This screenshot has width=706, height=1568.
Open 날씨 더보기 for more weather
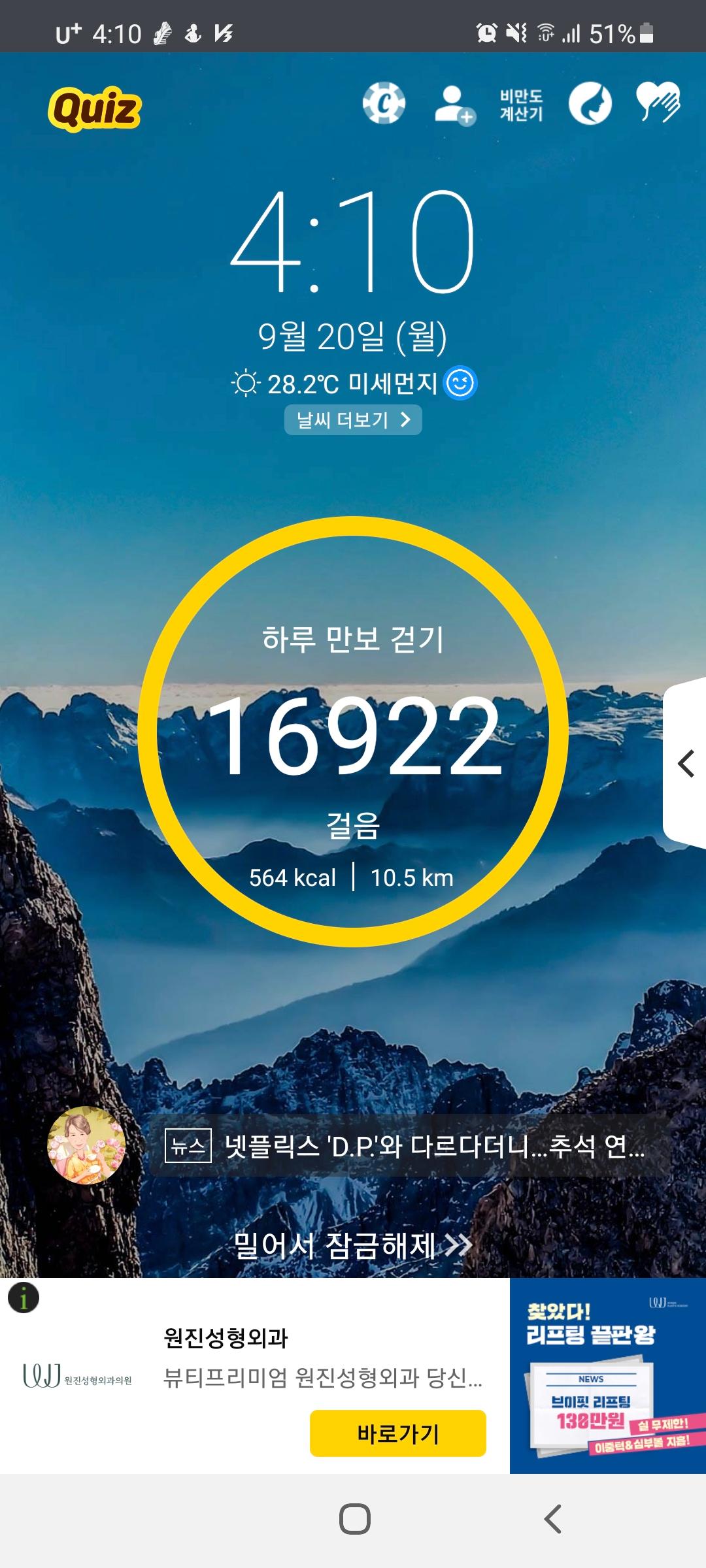(x=353, y=419)
